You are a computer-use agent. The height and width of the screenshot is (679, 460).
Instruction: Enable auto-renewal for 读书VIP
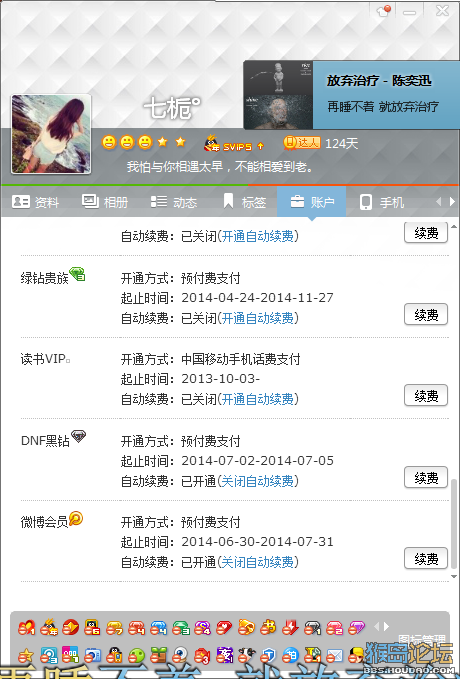tap(257, 399)
